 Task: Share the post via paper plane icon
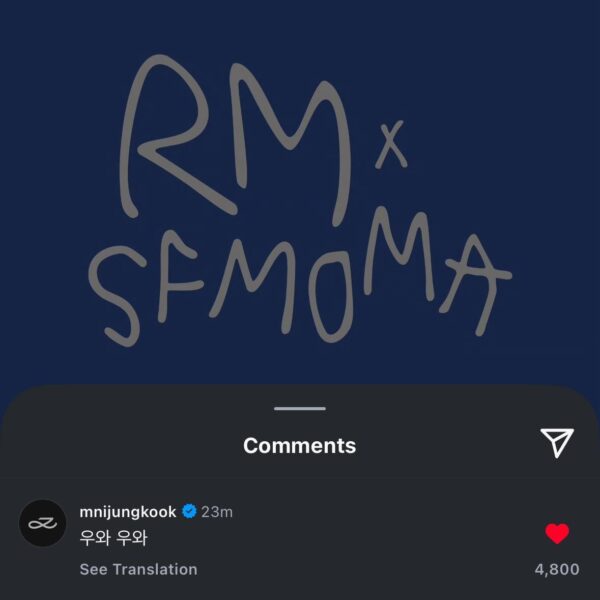pyautogui.click(x=556, y=443)
